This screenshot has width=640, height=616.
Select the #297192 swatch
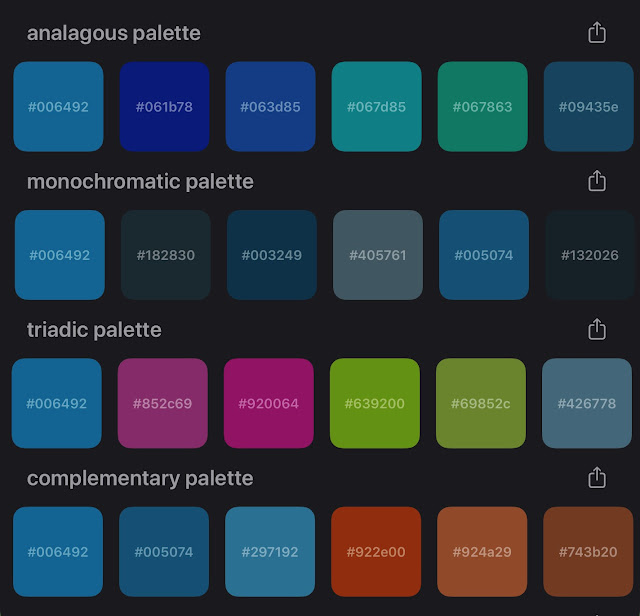point(270,552)
